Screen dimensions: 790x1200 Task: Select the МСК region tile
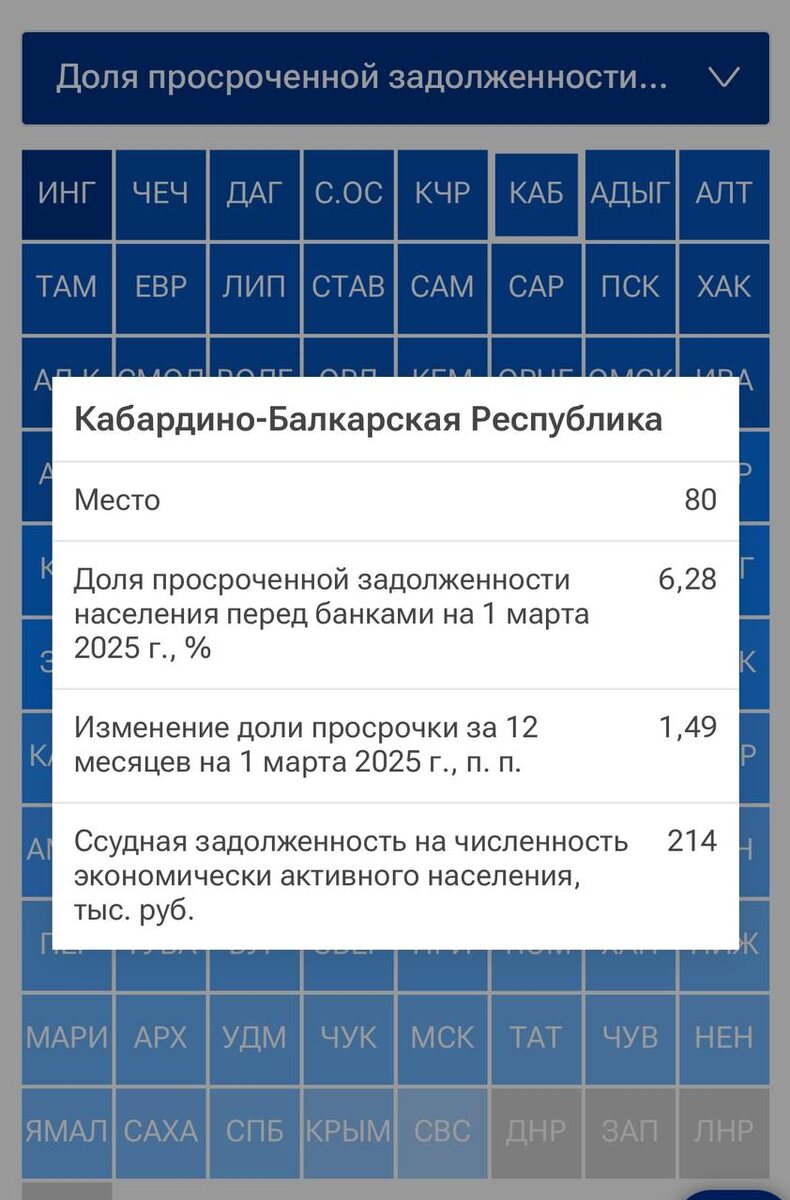coord(442,1037)
